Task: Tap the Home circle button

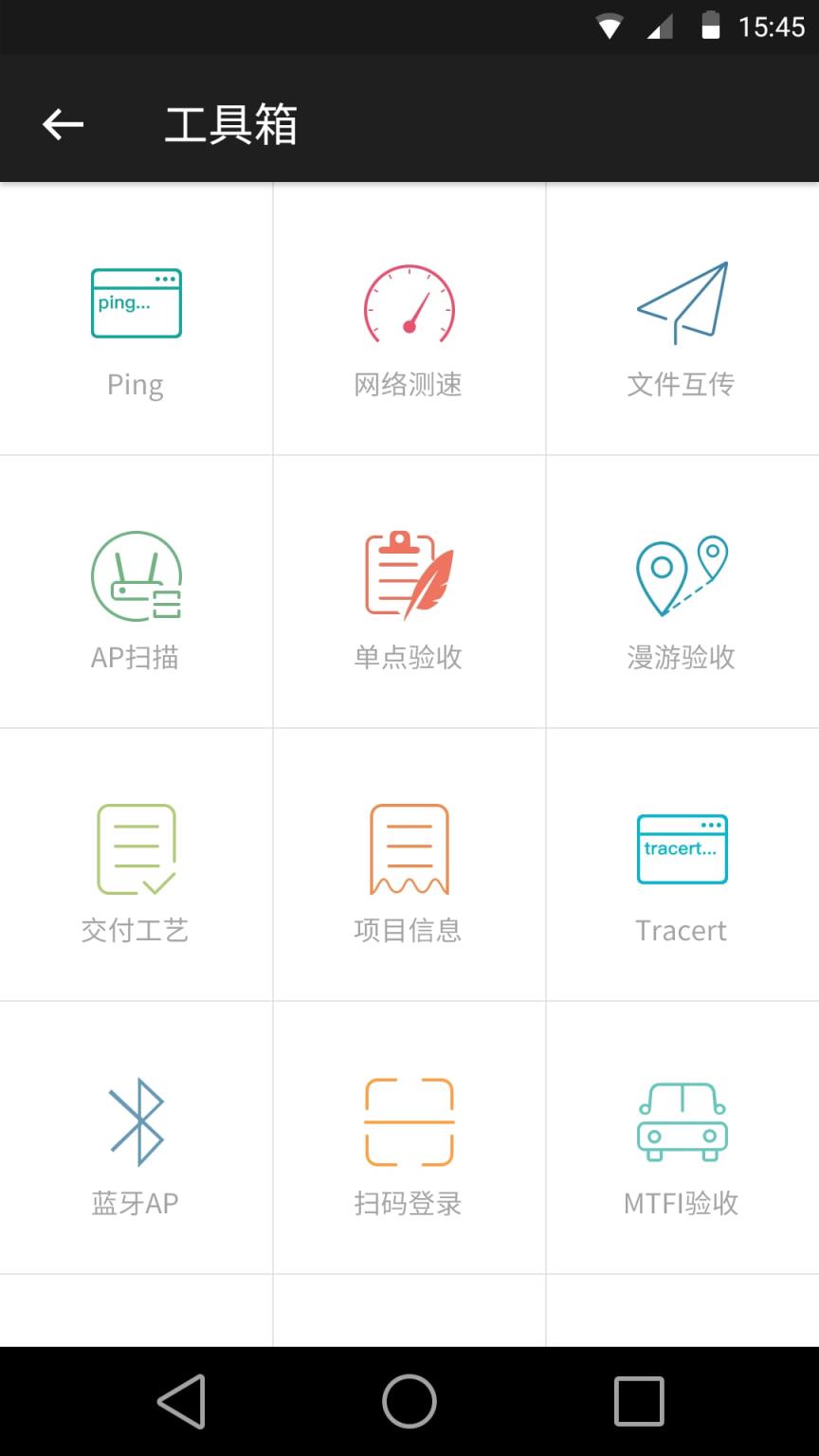Action: (x=409, y=1401)
